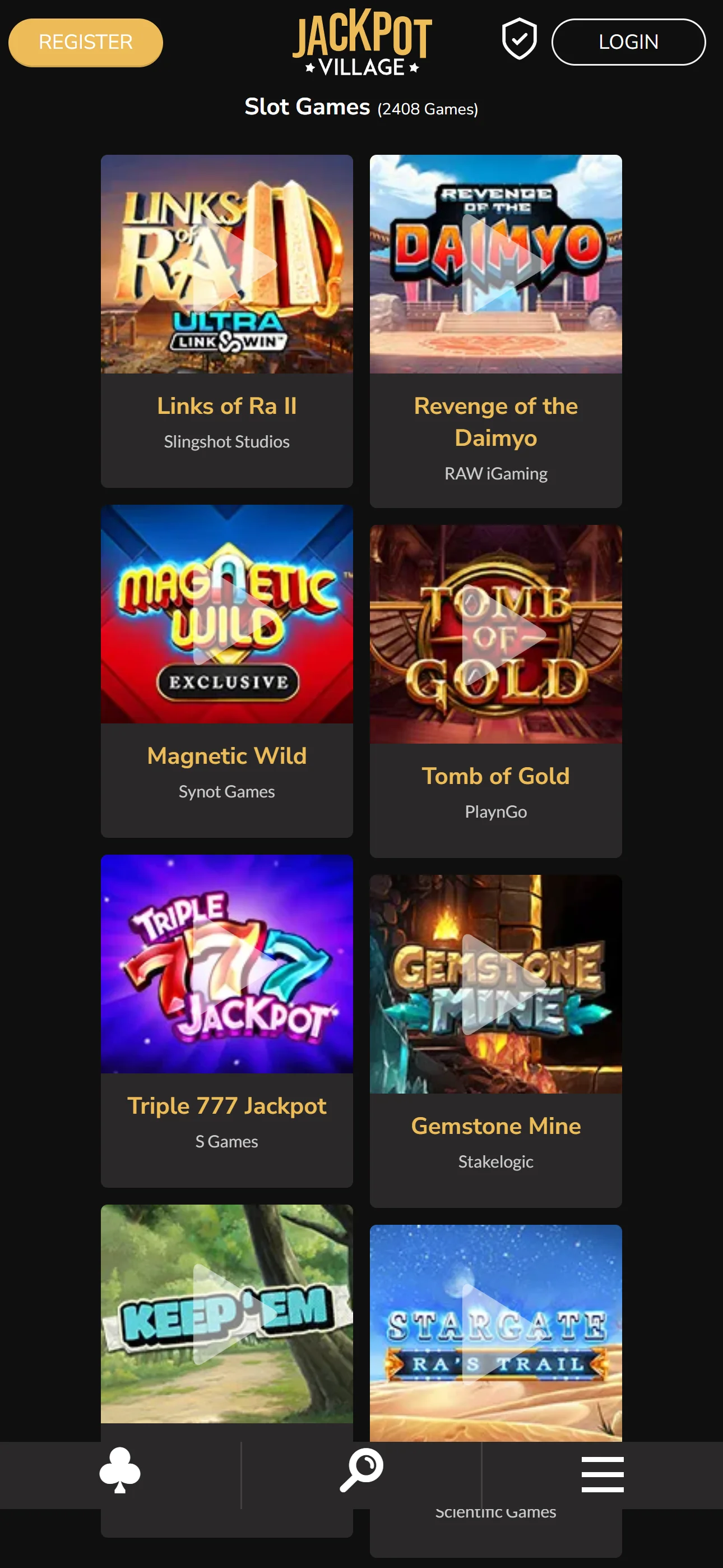Open the Keep 'Em slot game
This screenshot has height=1568, width=723.
227,1314
